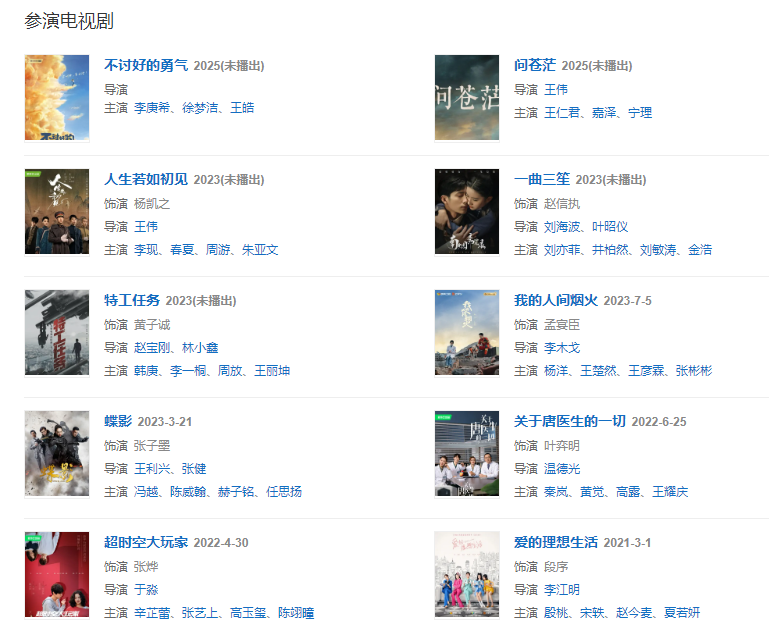Open the 一曲三笙 title link
769x630 pixels.
(541, 180)
